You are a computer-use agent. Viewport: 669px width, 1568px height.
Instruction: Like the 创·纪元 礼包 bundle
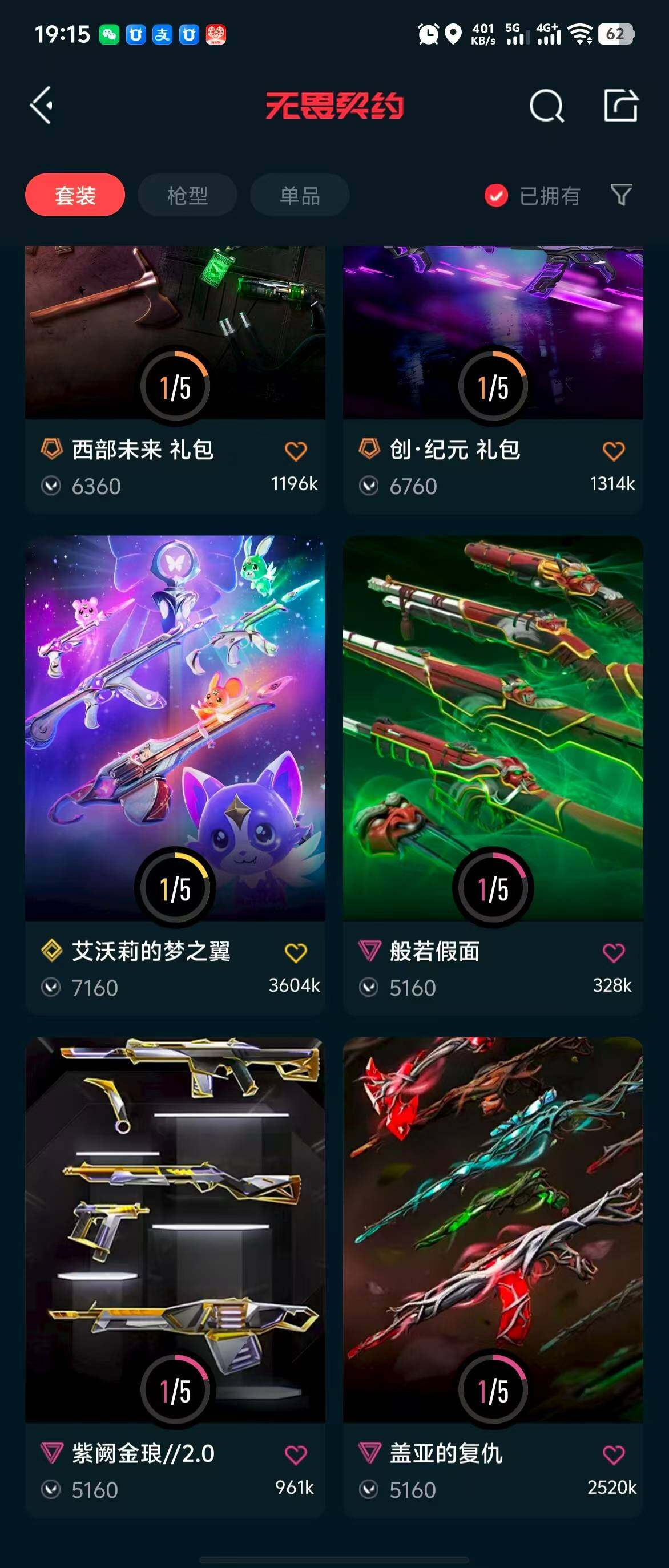(x=613, y=451)
